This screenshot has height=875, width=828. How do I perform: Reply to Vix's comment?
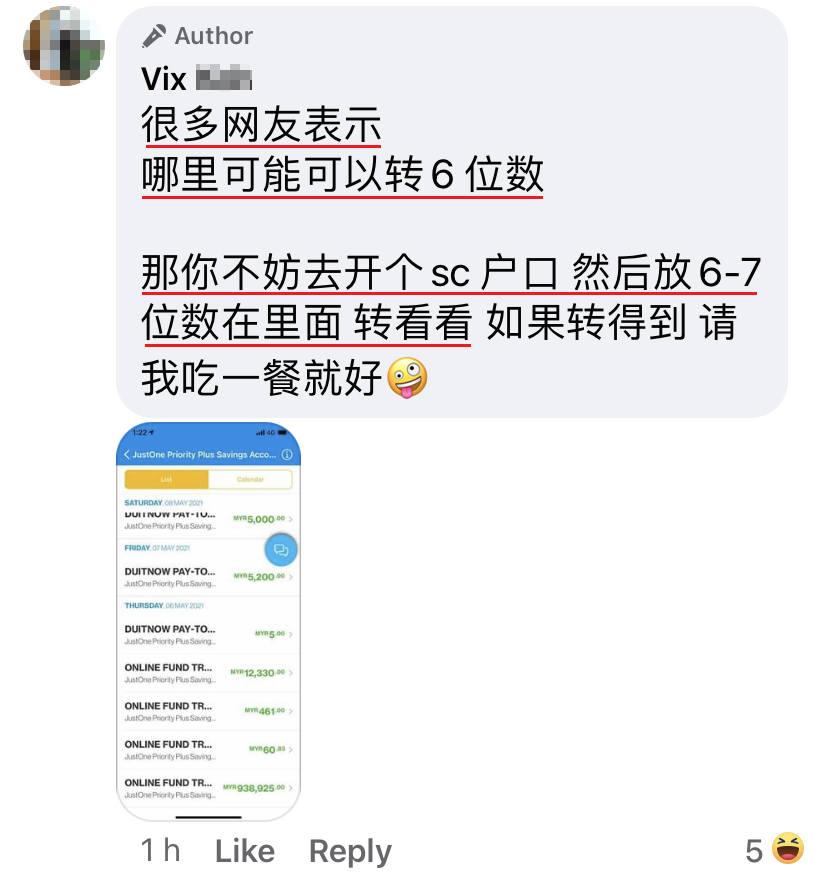tap(350, 851)
